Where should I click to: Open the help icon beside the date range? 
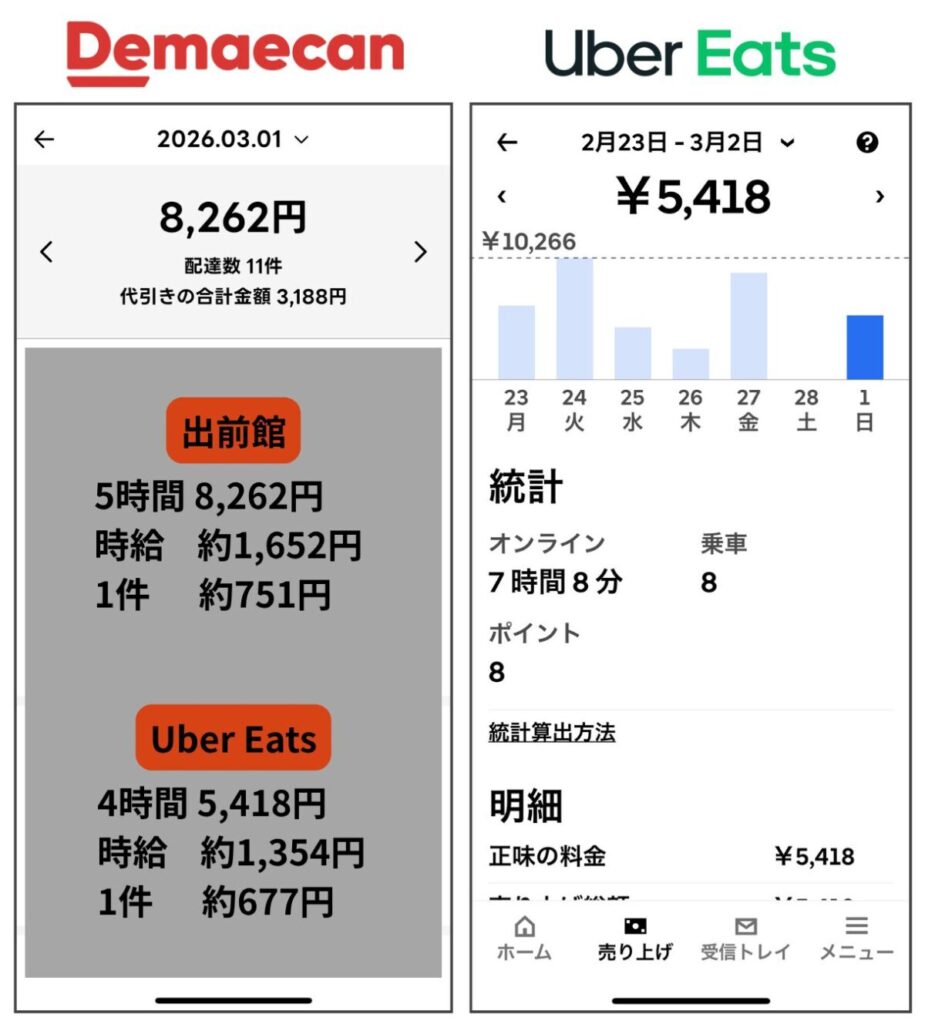pos(866,143)
